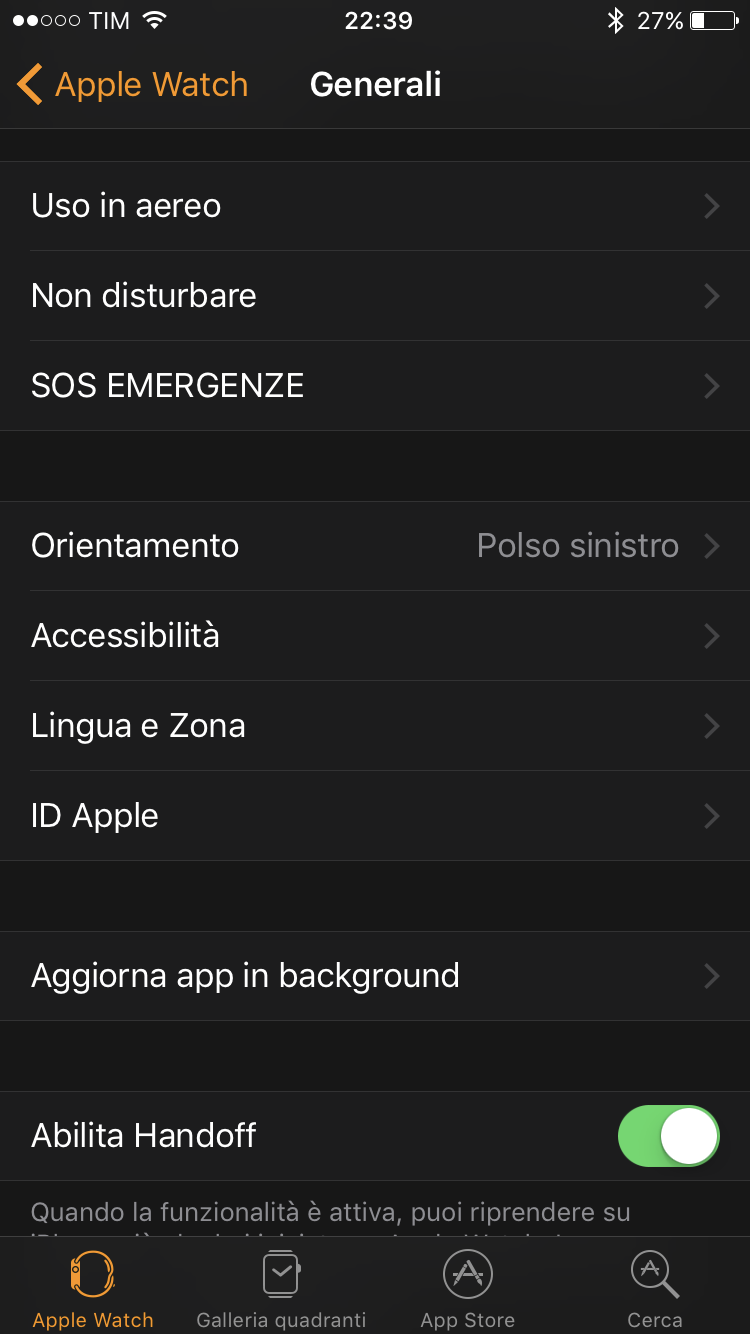Open Uso in aereo settings

(x=375, y=206)
